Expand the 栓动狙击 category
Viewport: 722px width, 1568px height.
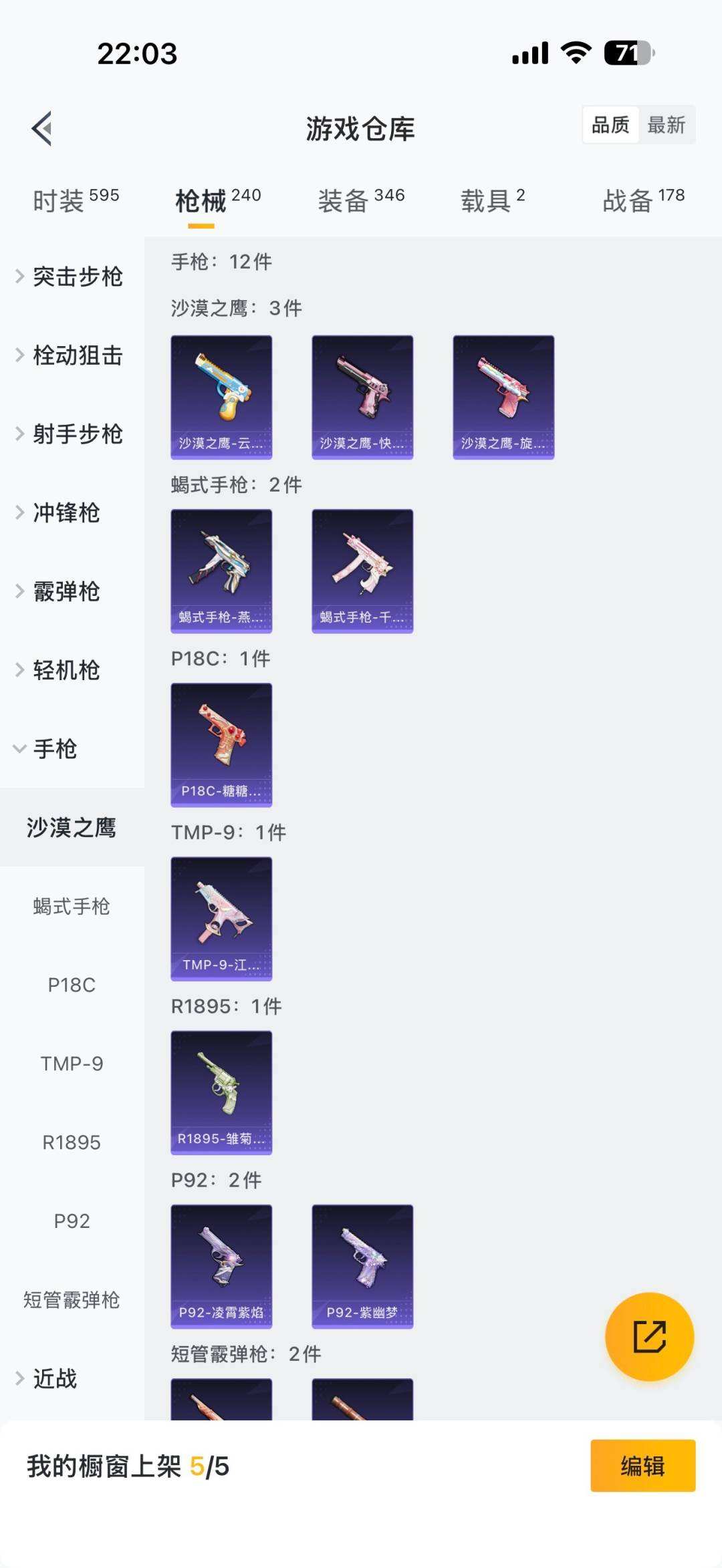tap(71, 355)
